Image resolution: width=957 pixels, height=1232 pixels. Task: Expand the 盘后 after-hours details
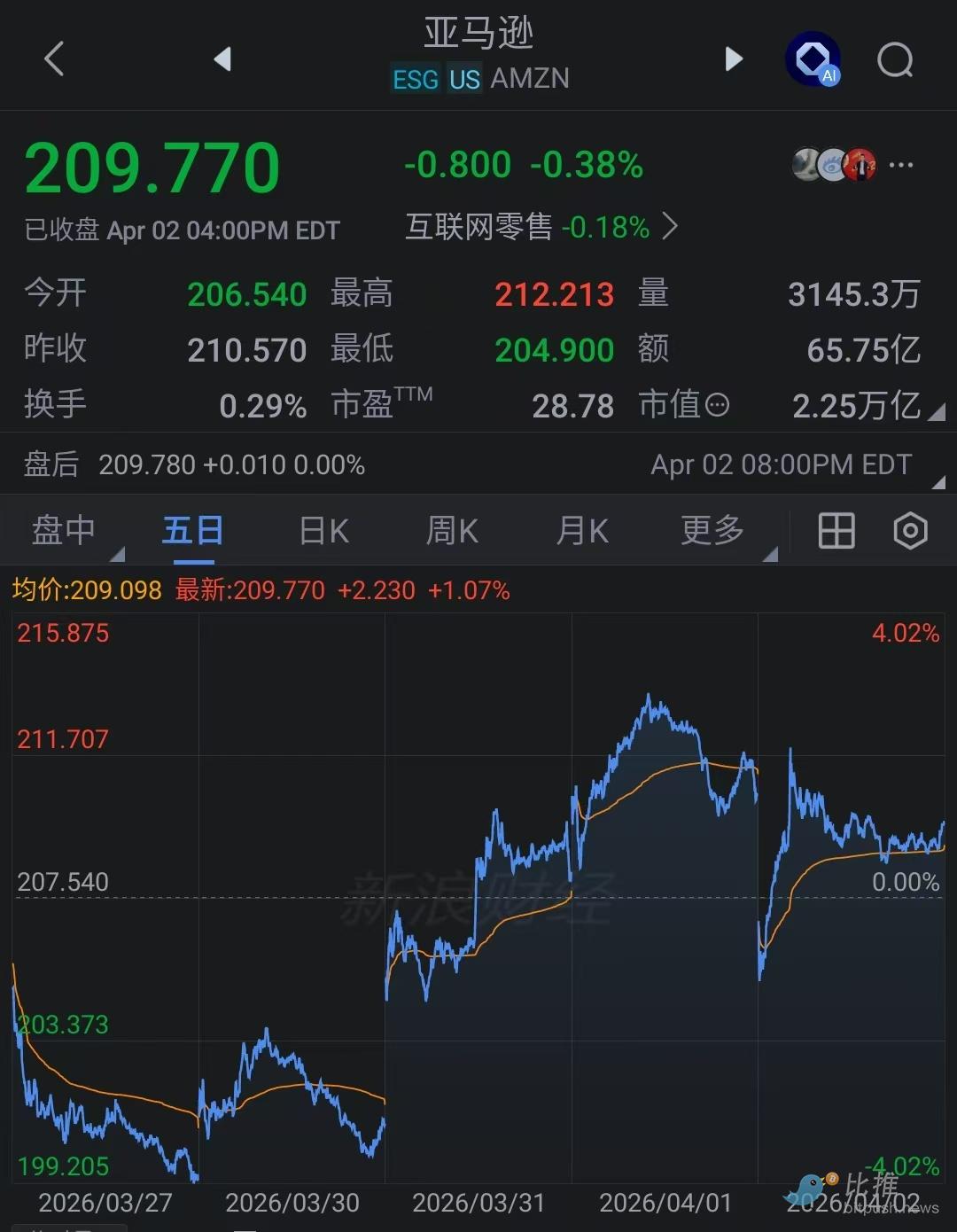point(938,481)
